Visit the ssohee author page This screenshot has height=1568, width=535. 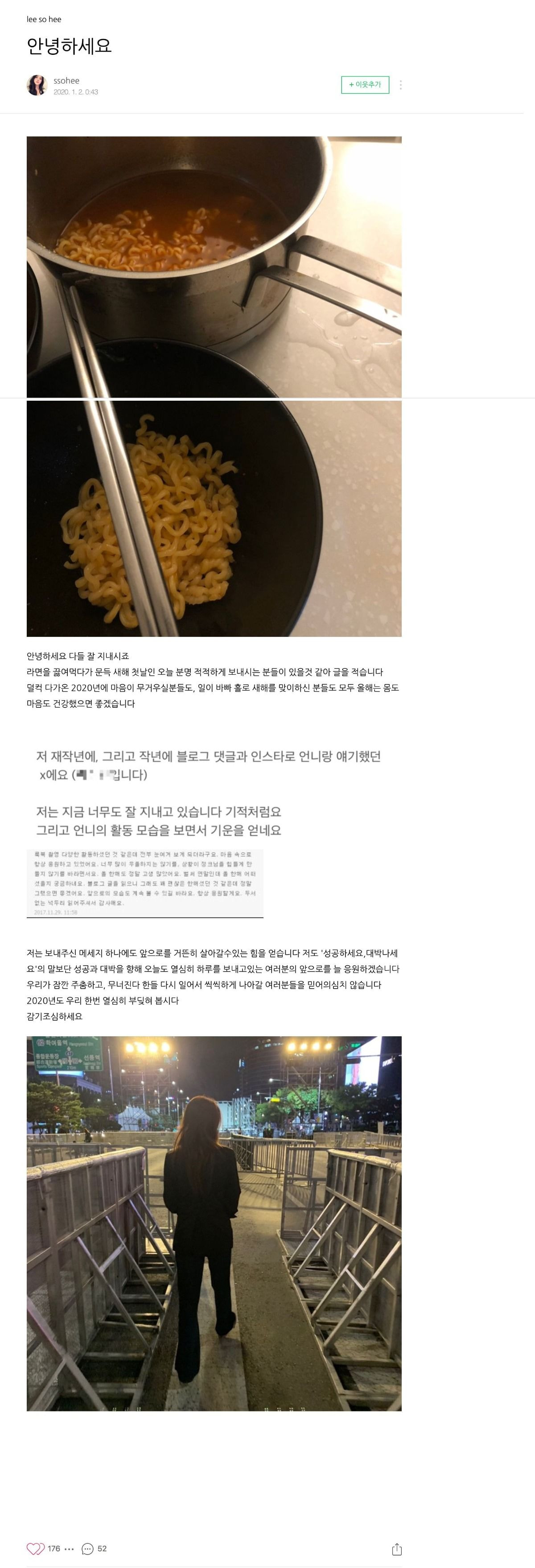(x=66, y=80)
